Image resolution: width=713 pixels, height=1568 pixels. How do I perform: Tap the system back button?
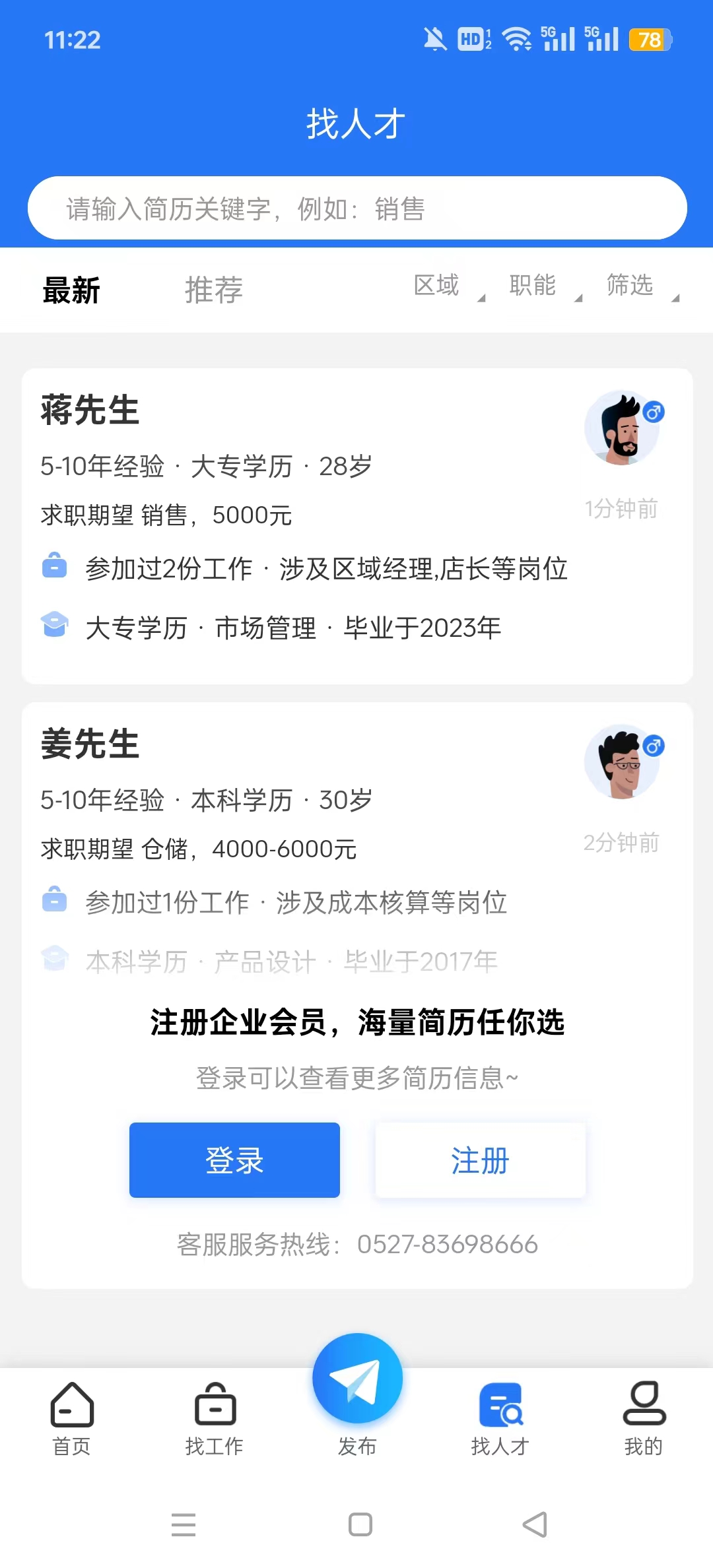pyautogui.click(x=535, y=1524)
